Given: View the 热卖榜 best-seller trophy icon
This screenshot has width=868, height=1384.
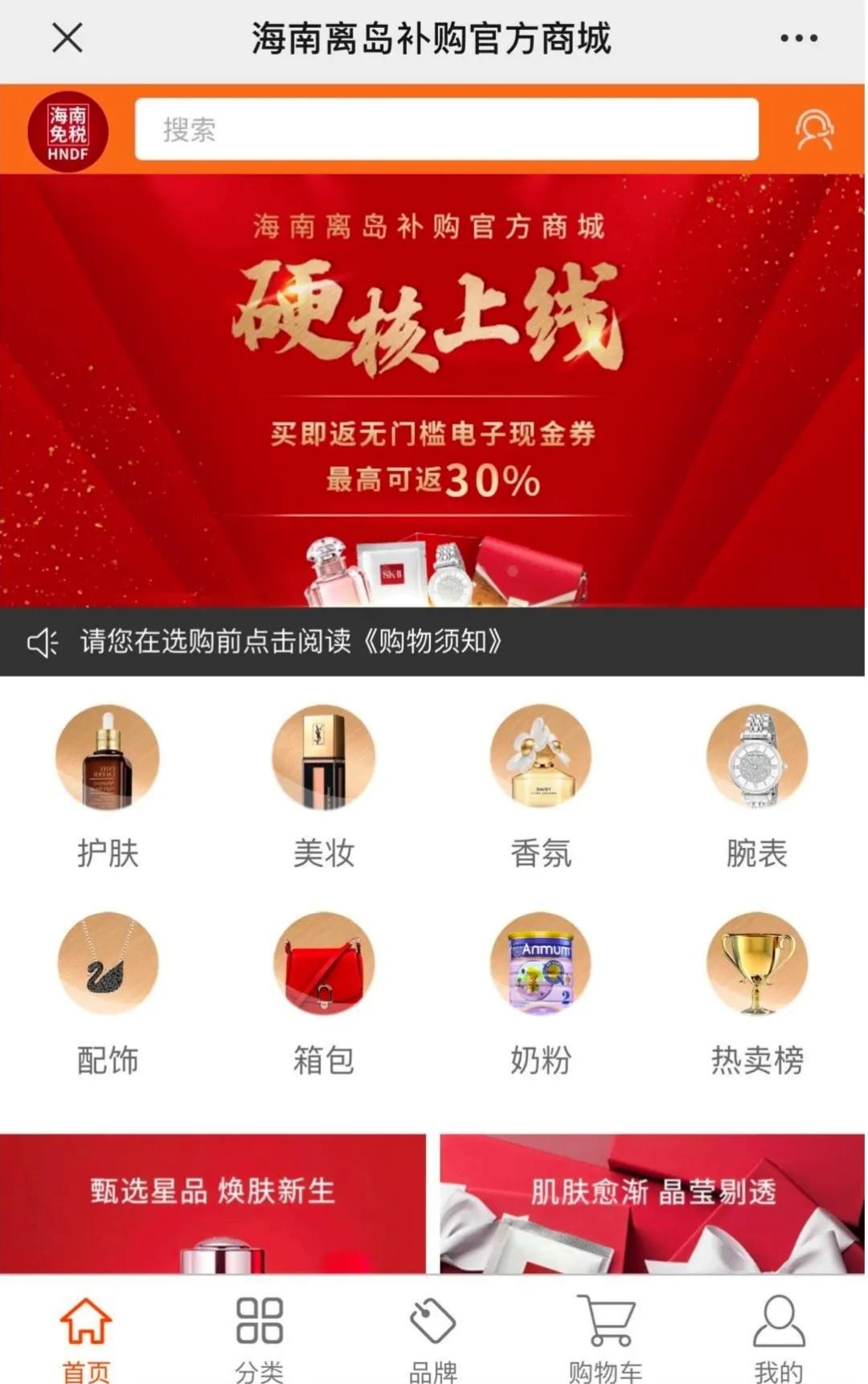Looking at the screenshot, I should (756, 964).
